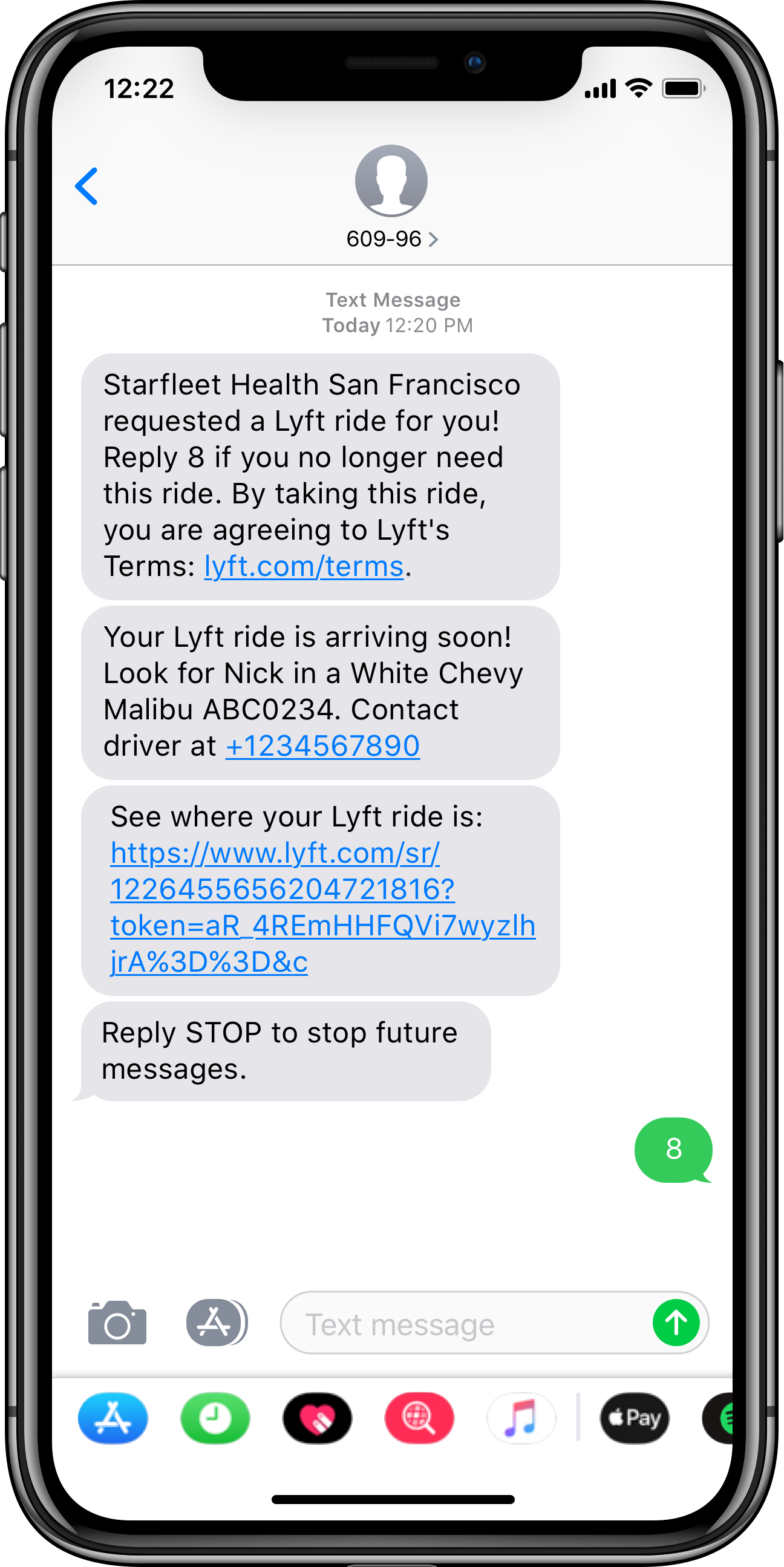Call the driver at +1234567890
Viewport: 784px width, 1567px height.
coord(323,746)
